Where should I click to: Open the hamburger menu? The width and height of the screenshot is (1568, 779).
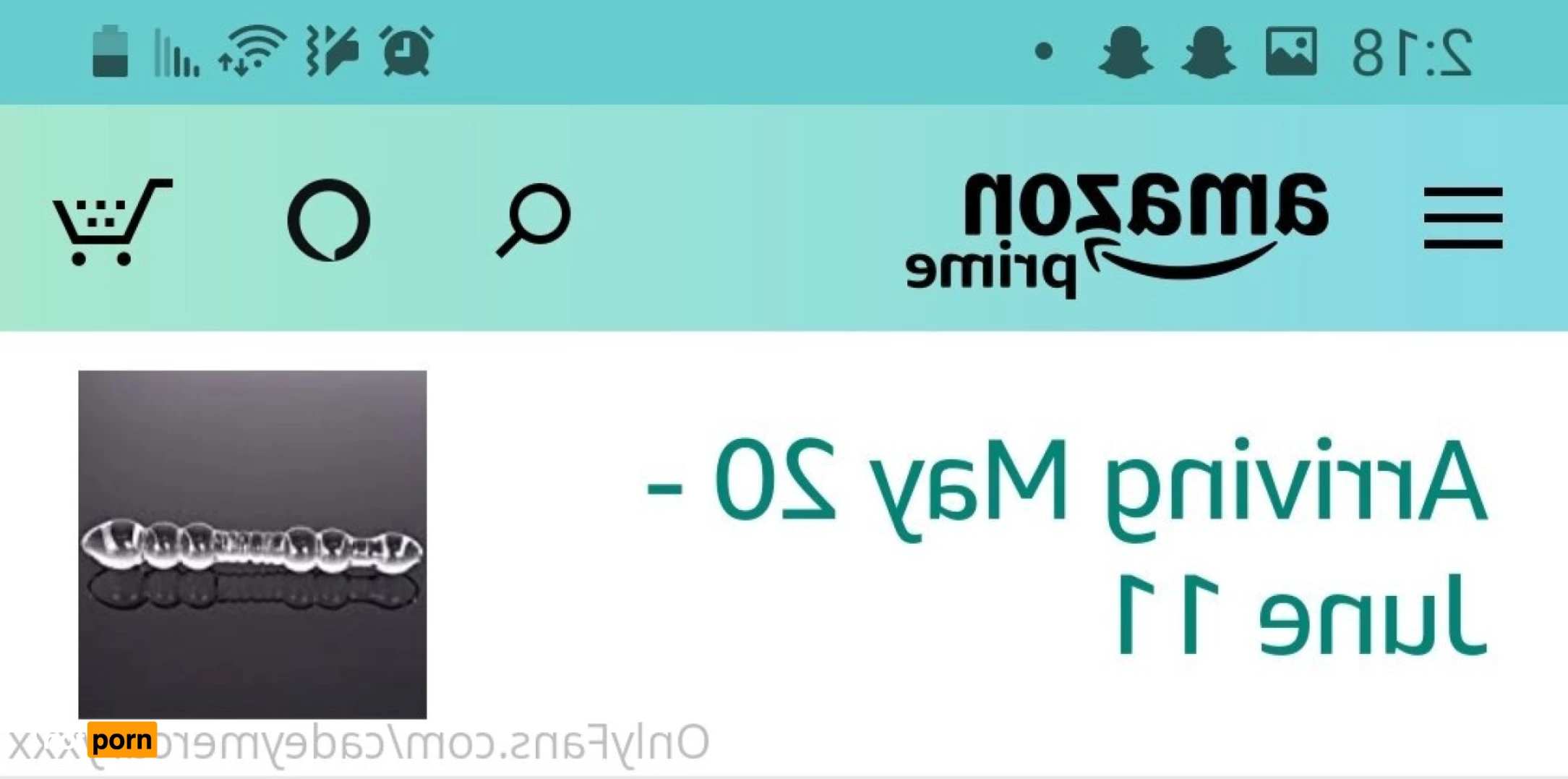click(1462, 218)
